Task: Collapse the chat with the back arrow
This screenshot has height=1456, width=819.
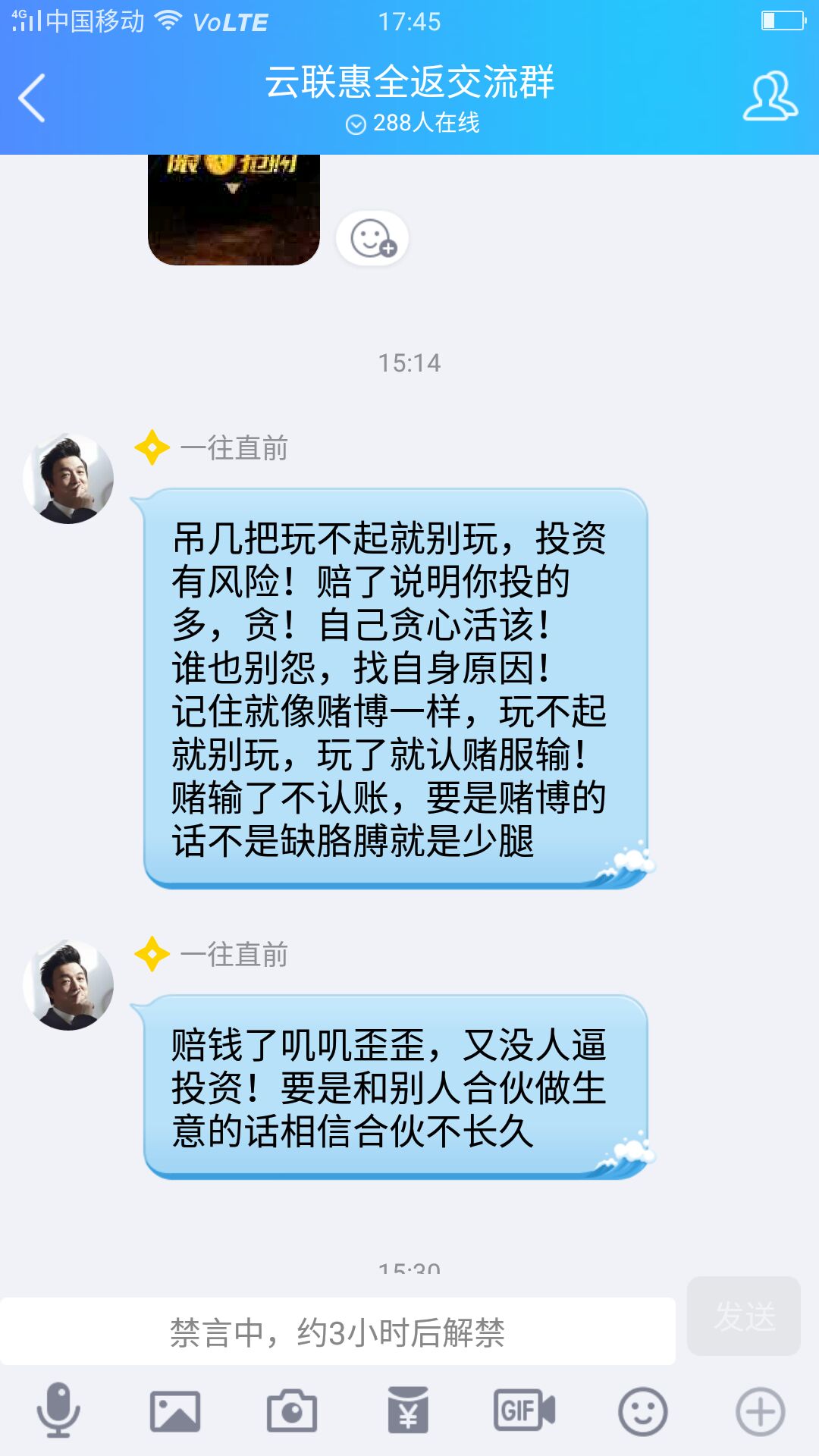Action: point(32,97)
